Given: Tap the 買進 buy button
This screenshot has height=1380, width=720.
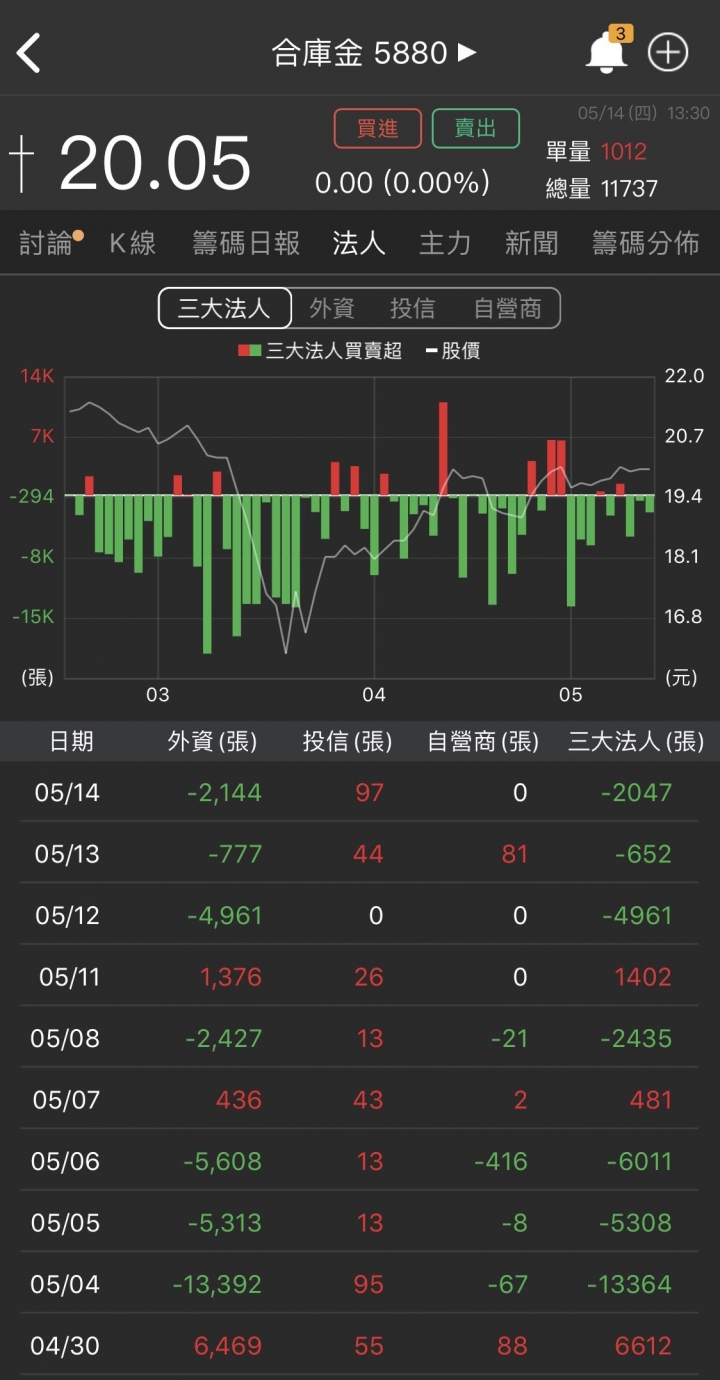Looking at the screenshot, I should click(378, 128).
